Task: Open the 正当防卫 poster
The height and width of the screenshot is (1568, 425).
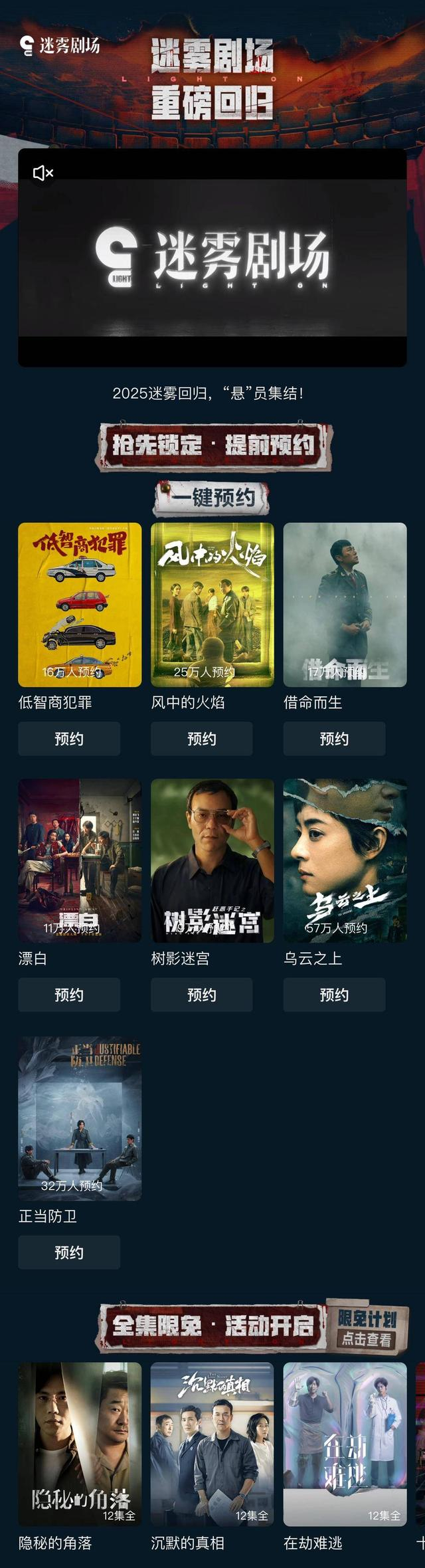Action: [x=80, y=1118]
